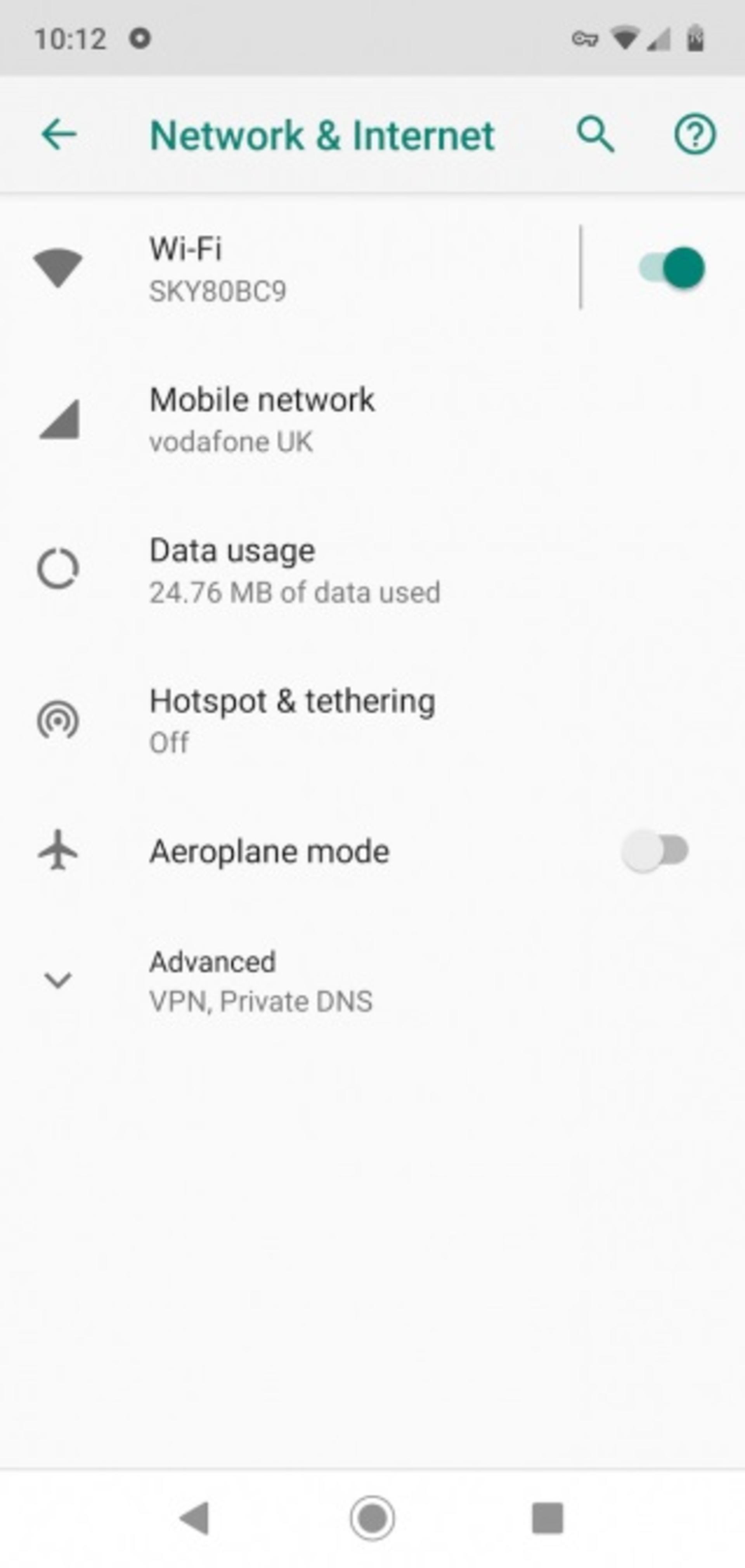Expand the Advanced section
745x1568 pixels.
coord(372,980)
